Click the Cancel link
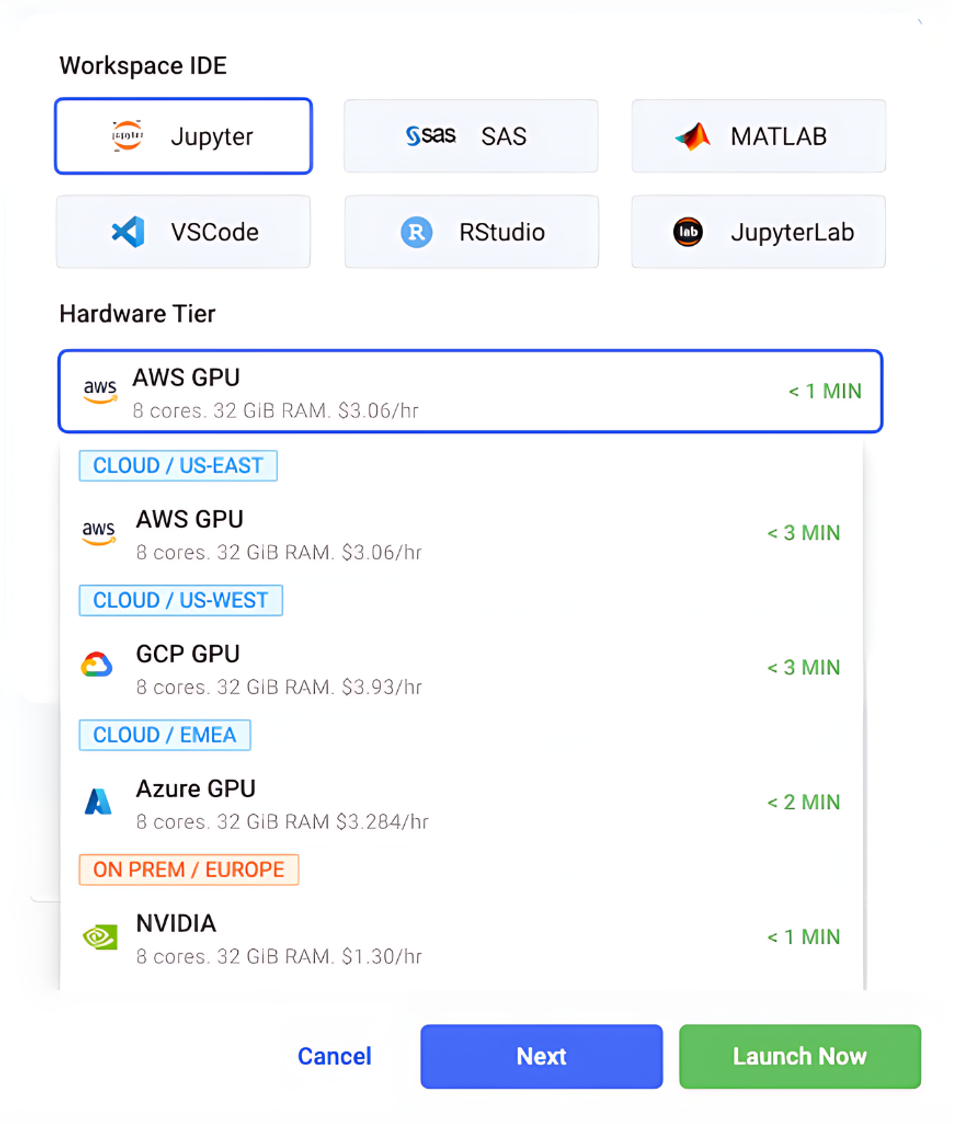This screenshot has width=960, height=1124. [333, 1056]
